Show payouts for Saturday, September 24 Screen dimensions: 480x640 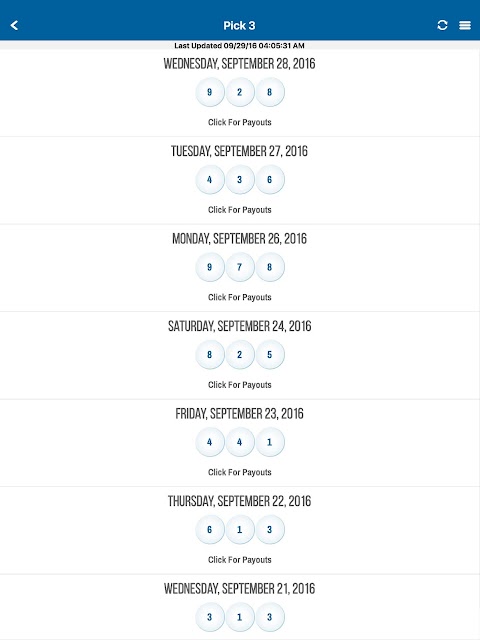(x=240, y=385)
